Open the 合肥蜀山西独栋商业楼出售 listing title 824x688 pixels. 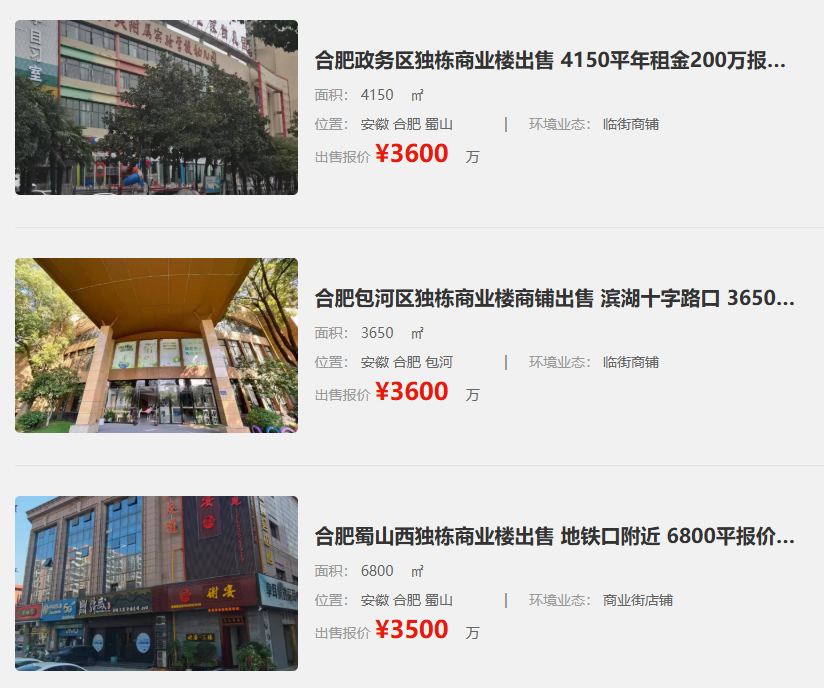click(555, 537)
